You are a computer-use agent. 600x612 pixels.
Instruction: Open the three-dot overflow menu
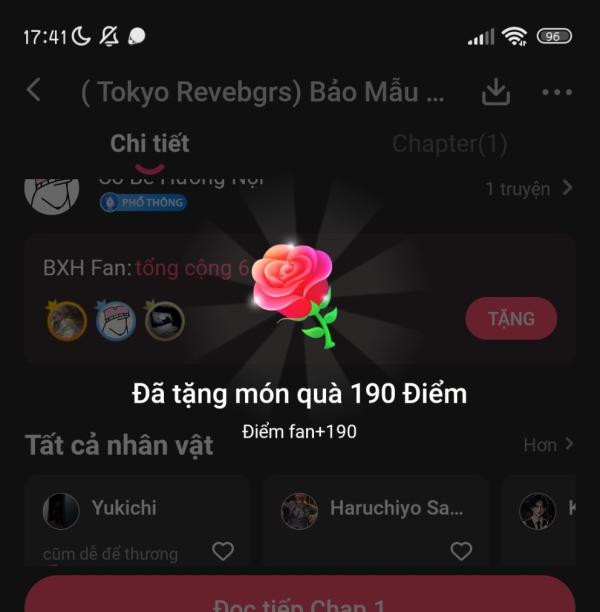pos(557,92)
